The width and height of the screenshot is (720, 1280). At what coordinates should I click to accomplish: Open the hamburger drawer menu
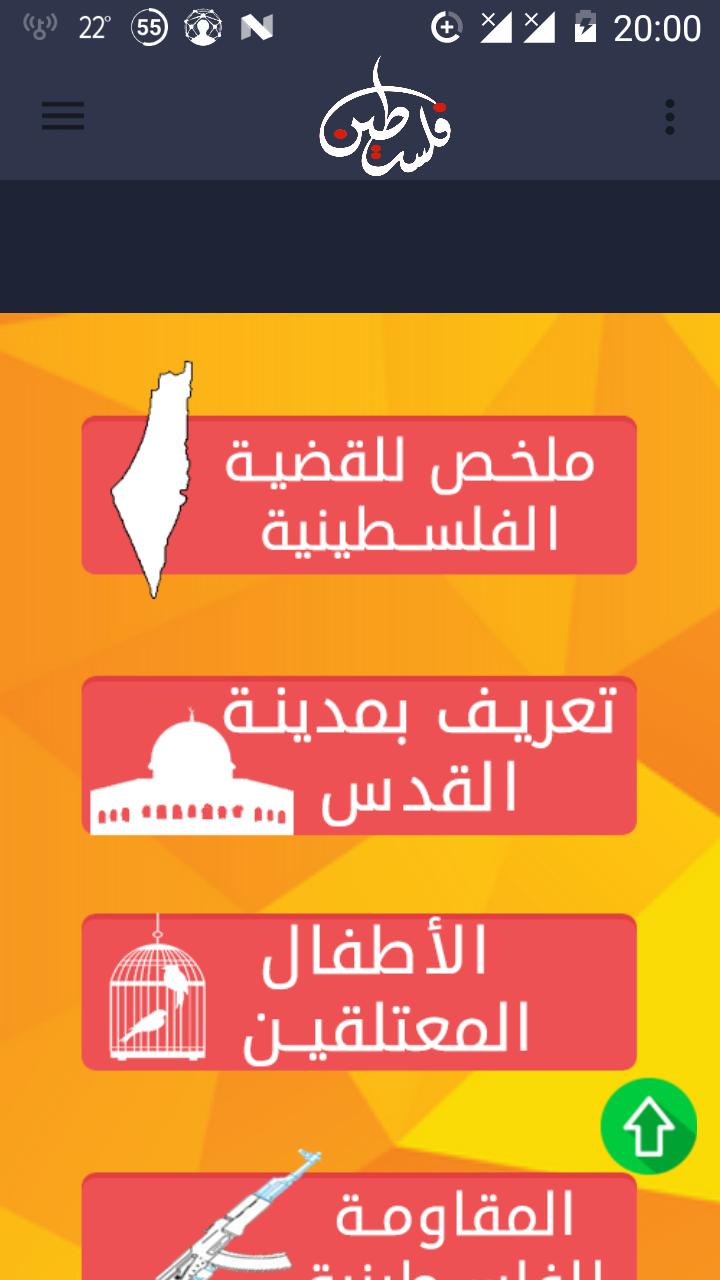coord(63,117)
